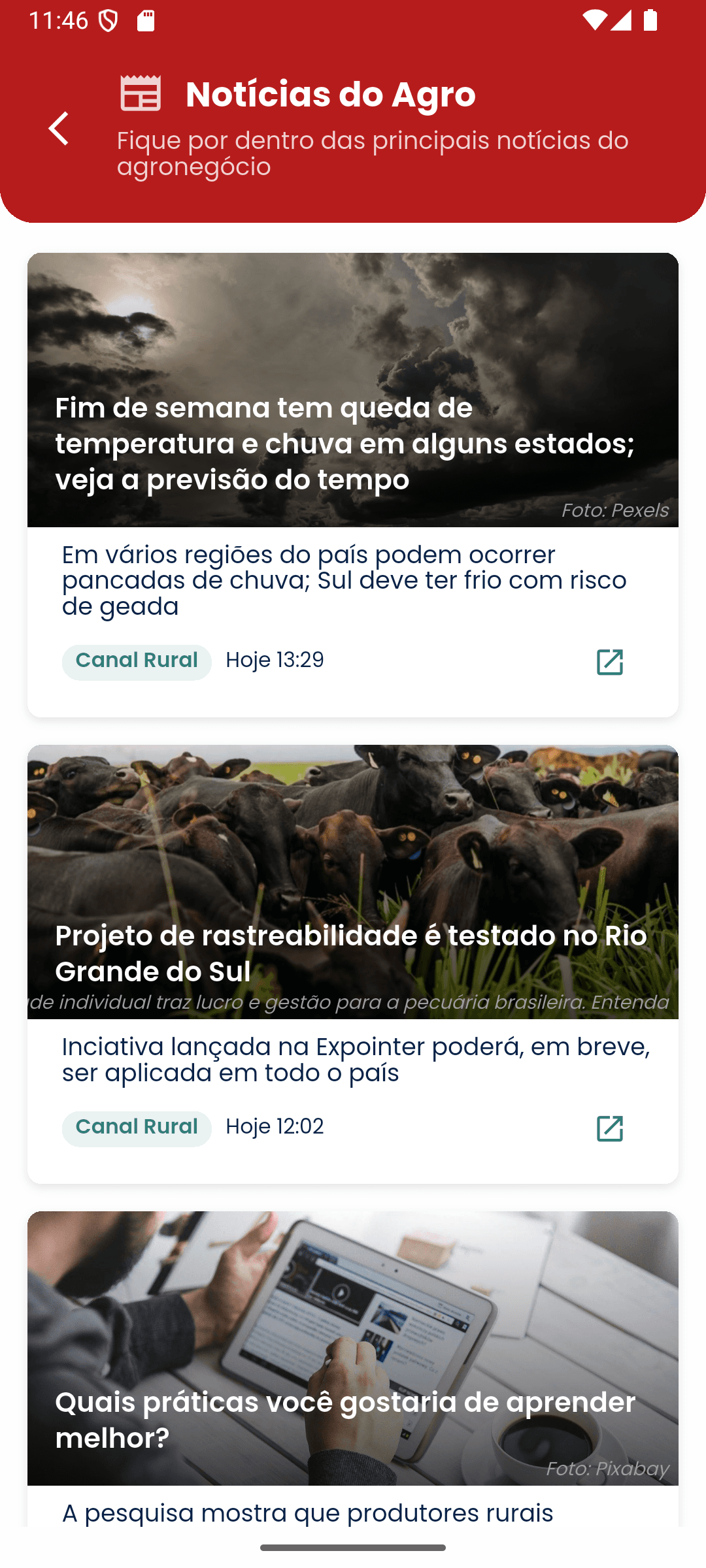Open external link icon on traceability article
Image resolution: width=706 pixels, height=1568 pixels.
coord(611,1128)
